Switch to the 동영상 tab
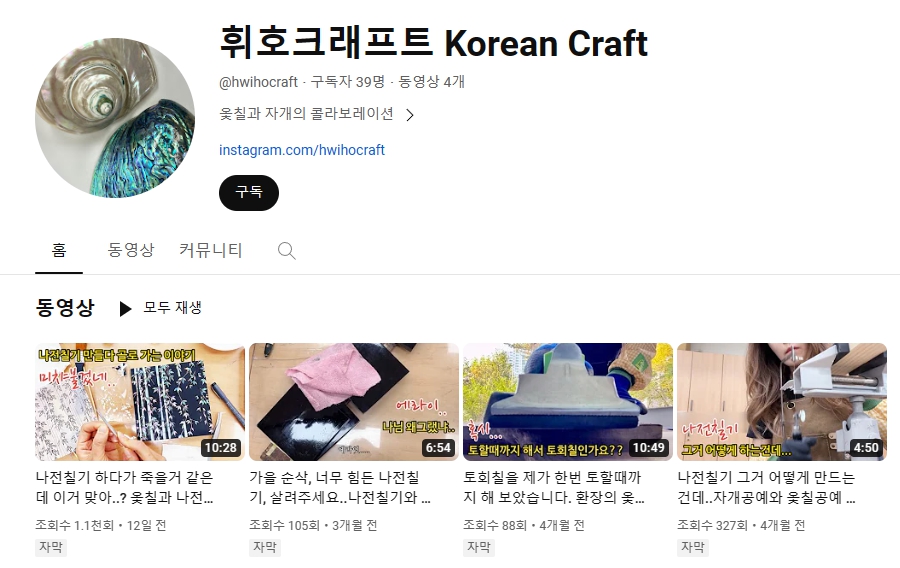Screen dimensions: 900x568 tap(131, 250)
